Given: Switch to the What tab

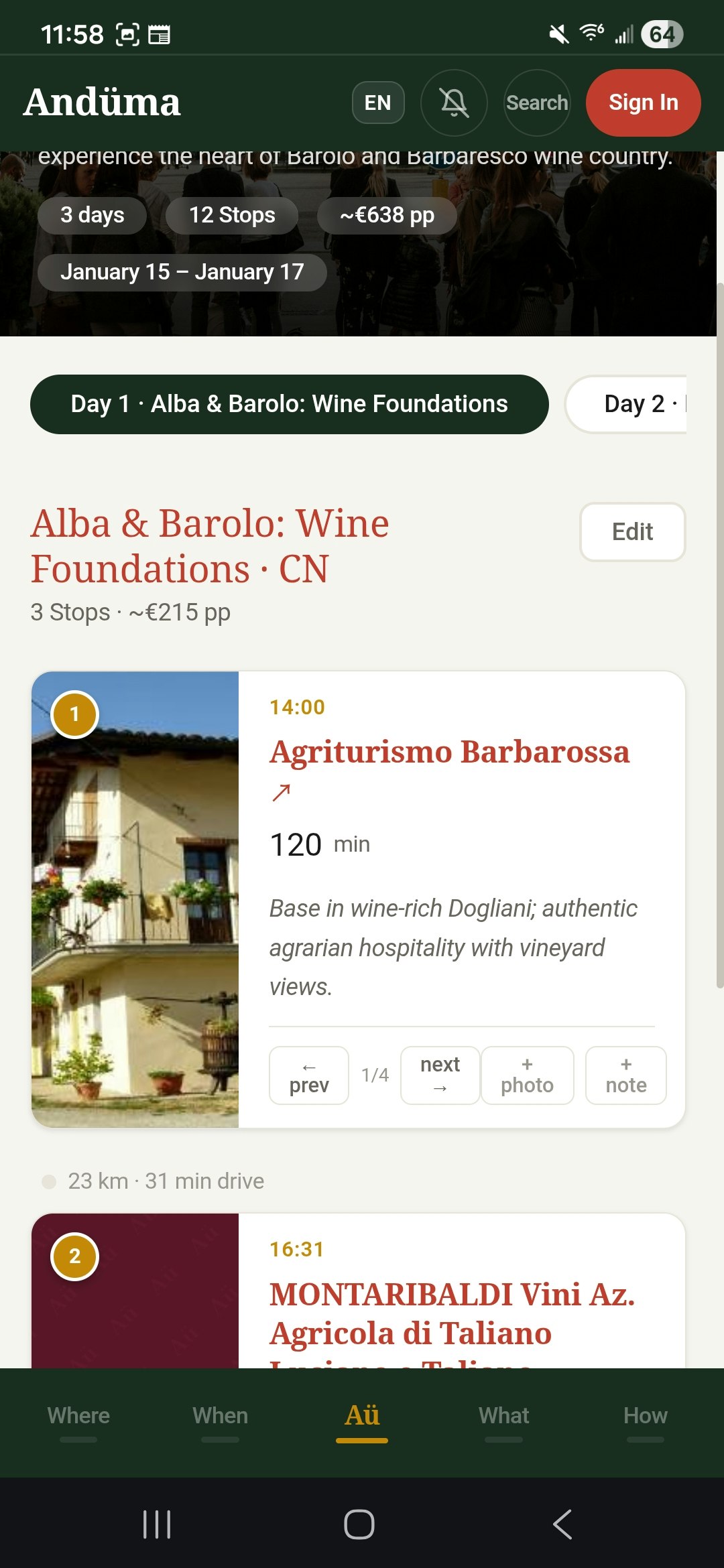Looking at the screenshot, I should click(503, 1416).
